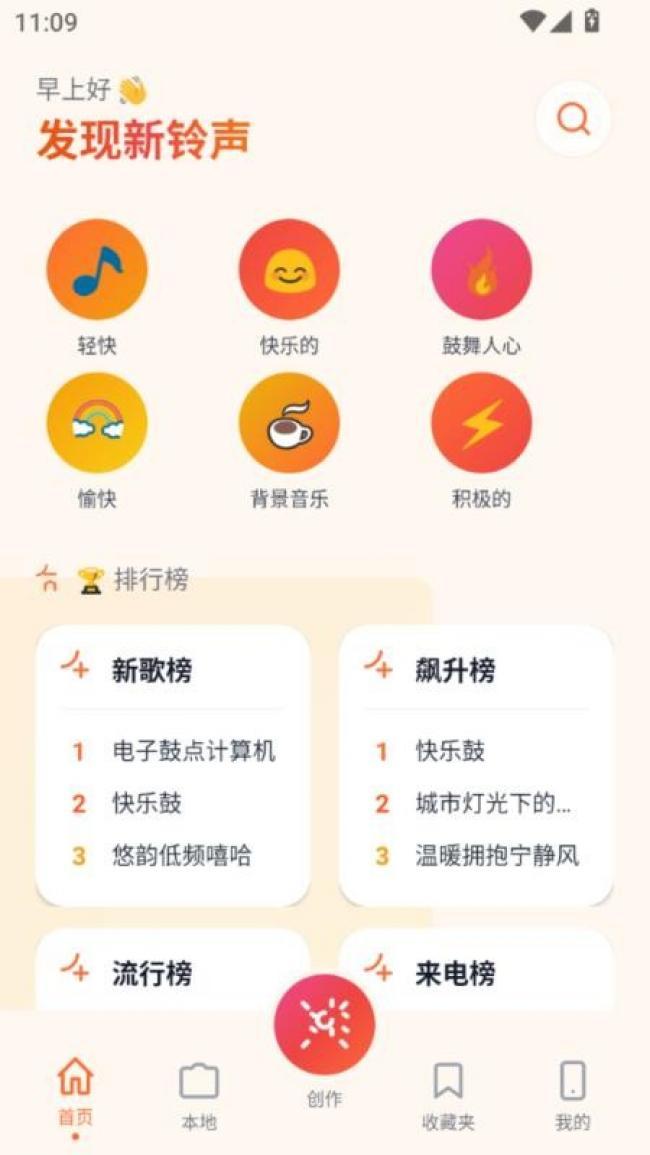Open the 飙升榜 chart card
The width and height of the screenshot is (650, 1155).
click(455, 670)
